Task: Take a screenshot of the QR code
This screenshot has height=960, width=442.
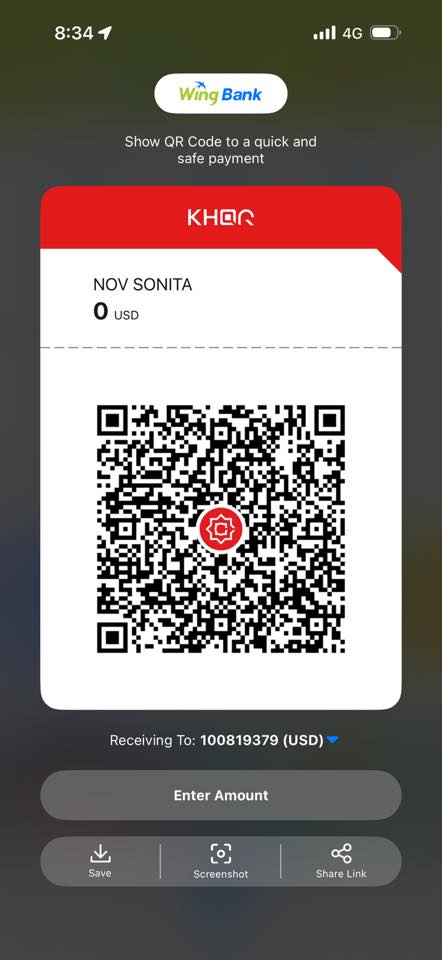Action: coord(220,861)
